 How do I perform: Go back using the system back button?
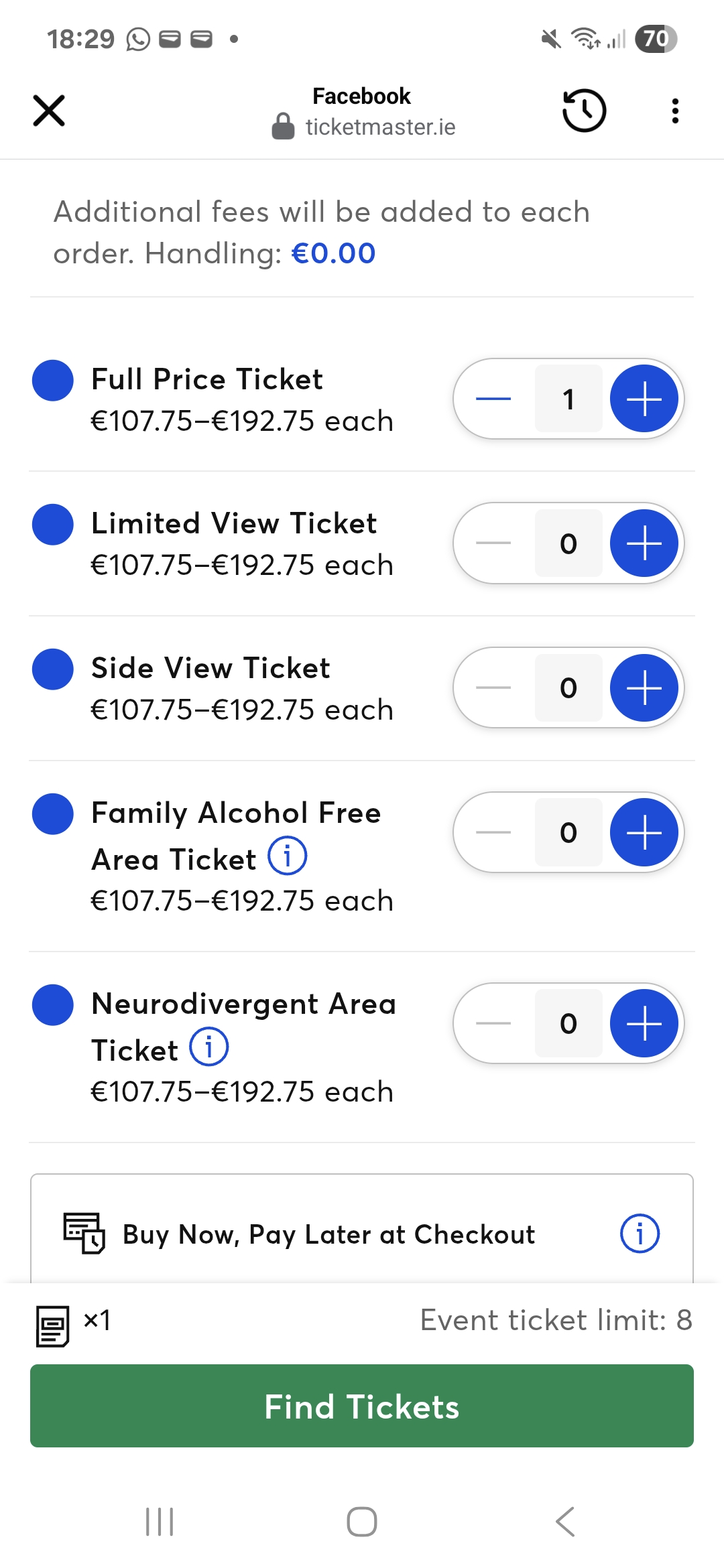coord(565,1521)
